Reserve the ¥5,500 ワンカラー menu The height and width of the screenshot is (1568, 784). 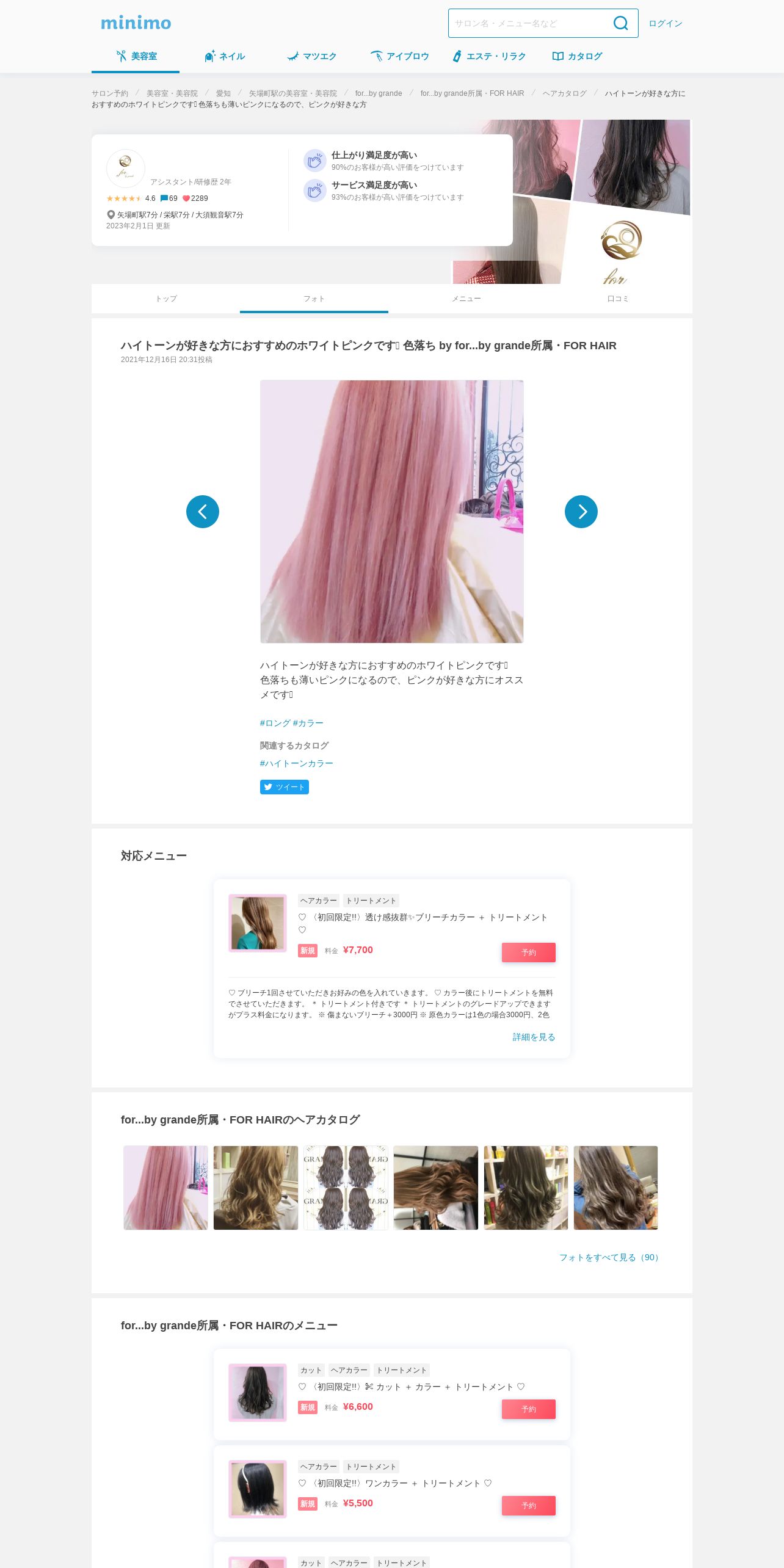tap(528, 1506)
